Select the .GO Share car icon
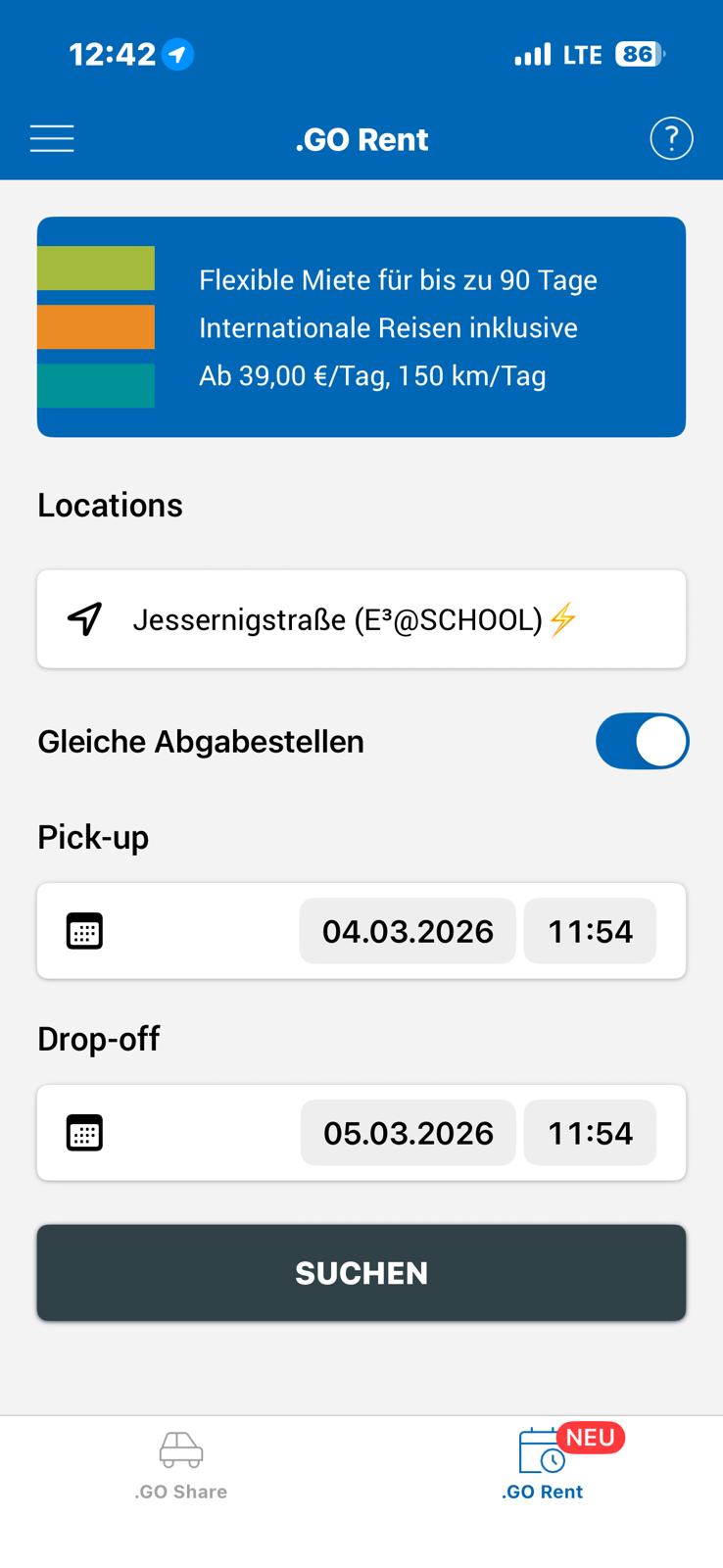Screen dimensions: 723x1568 coord(180,1450)
